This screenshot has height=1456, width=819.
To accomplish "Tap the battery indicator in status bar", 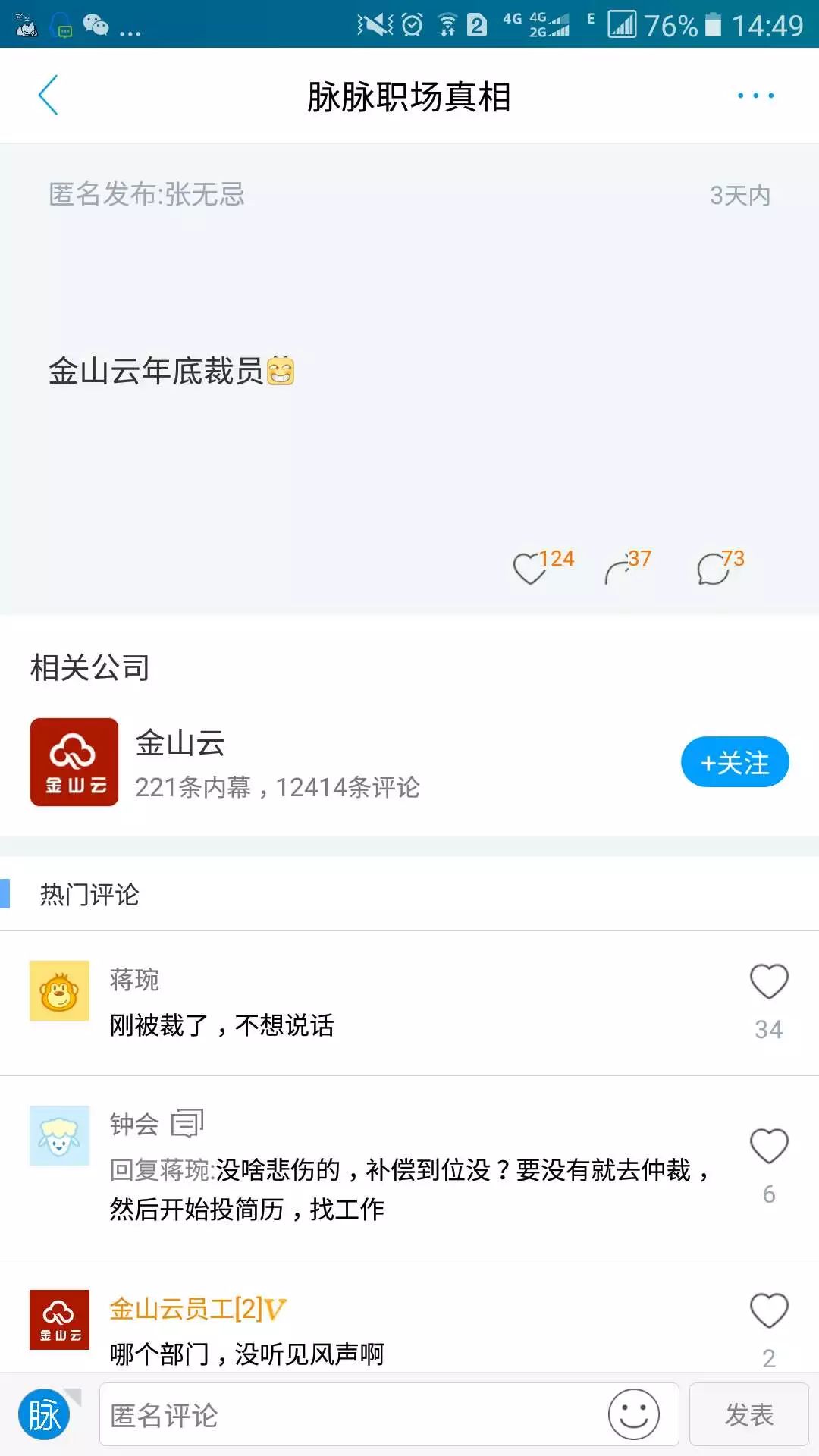I will [713, 23].
